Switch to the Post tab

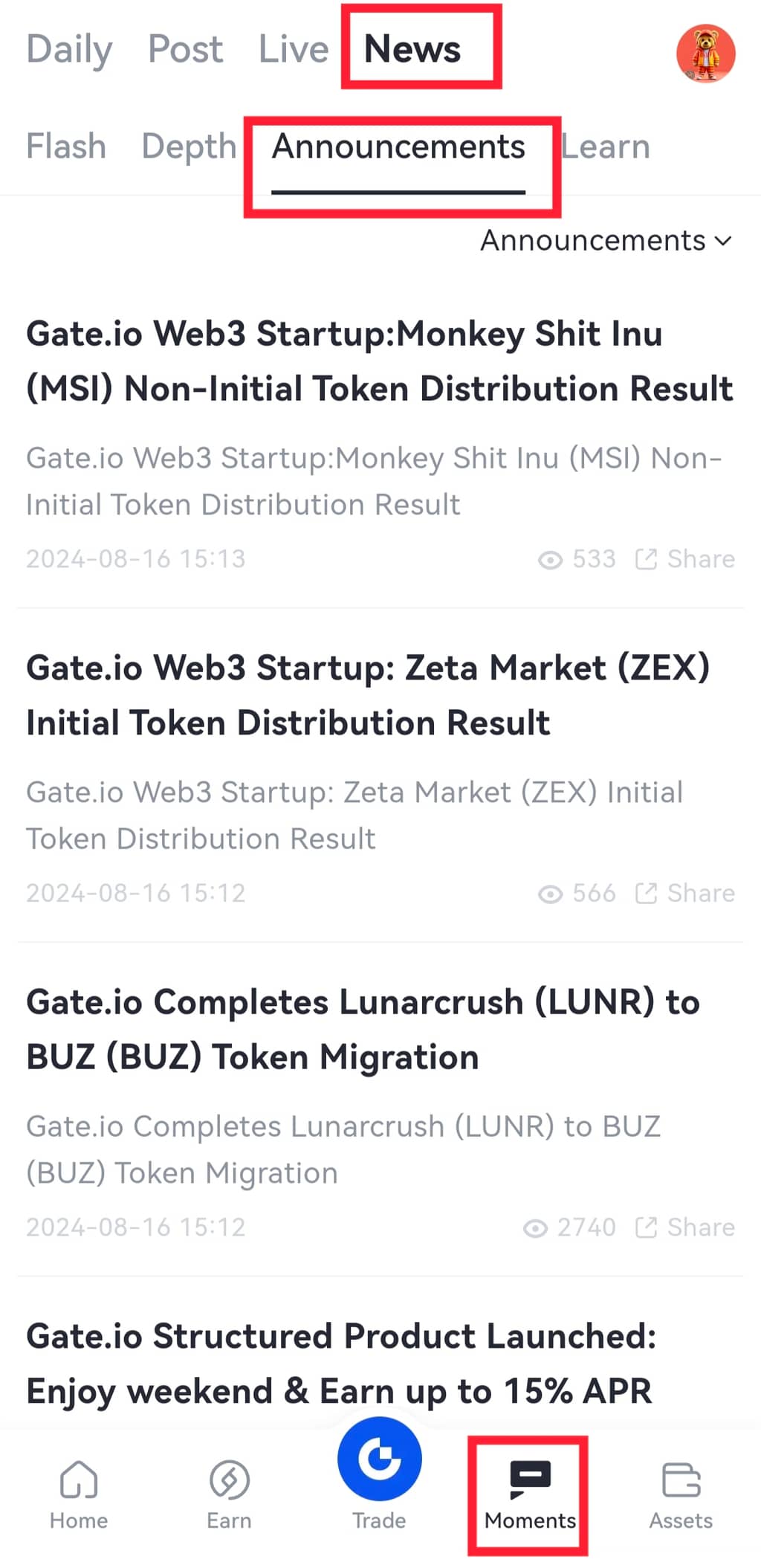pos(185,50)
